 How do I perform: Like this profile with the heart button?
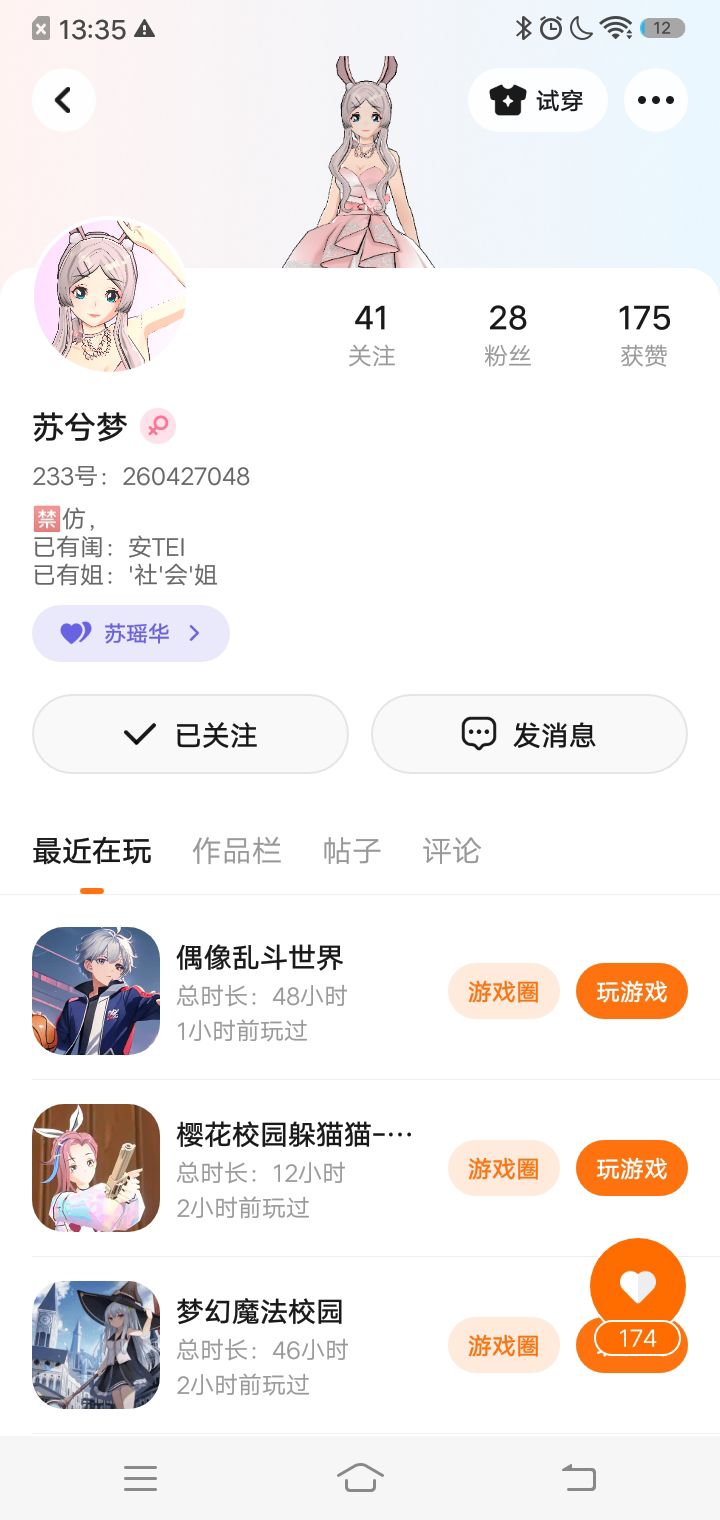[637, 1286]
